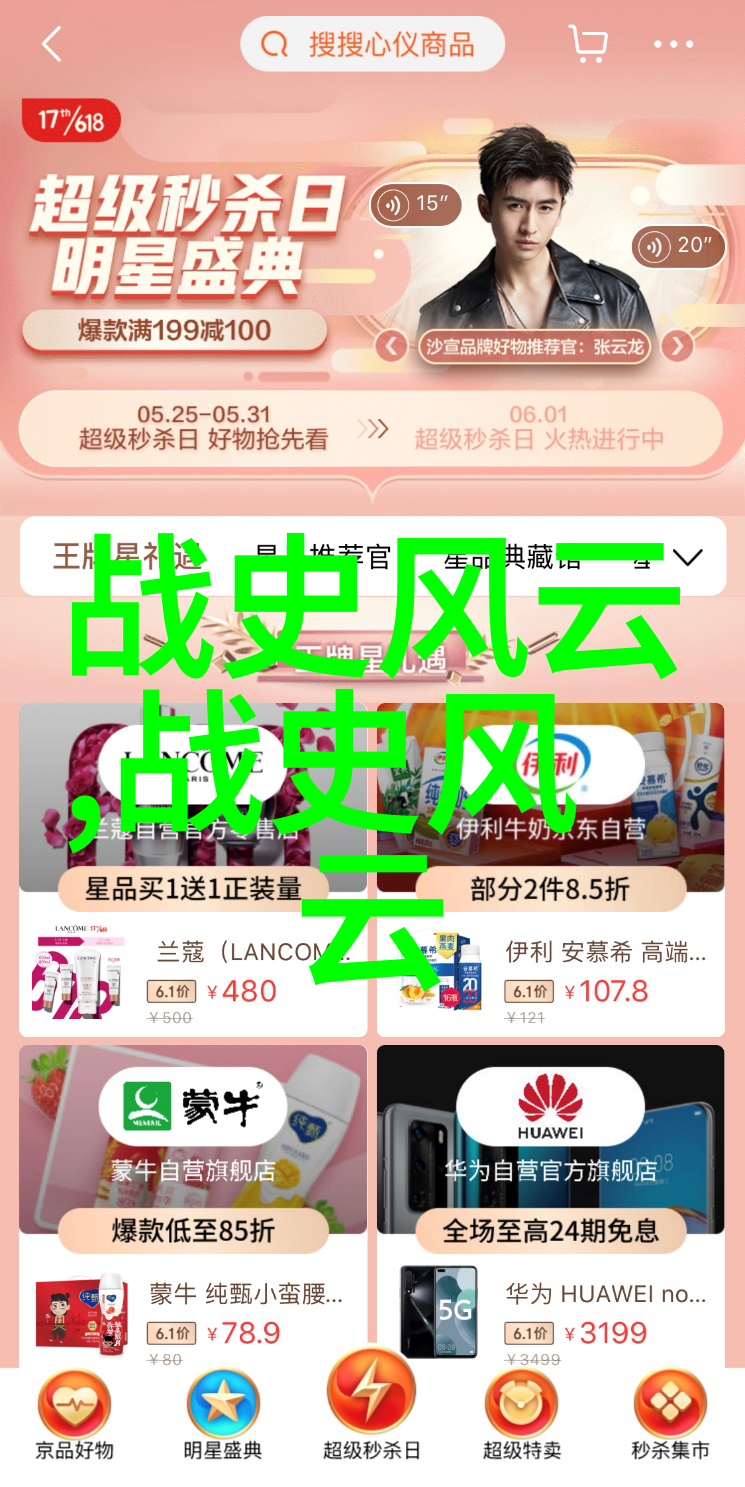Show next banner with right arrow

[677, 347]
